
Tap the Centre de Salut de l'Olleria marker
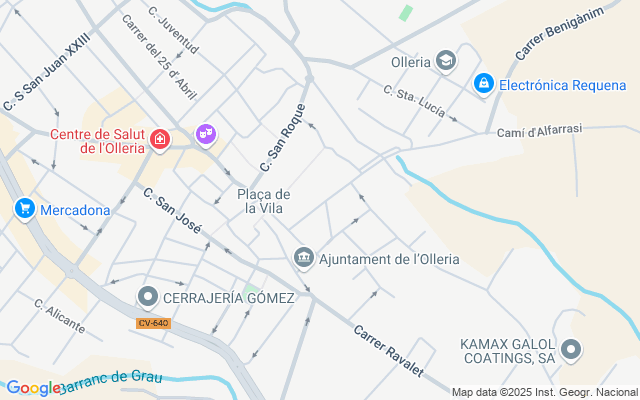[x=160, y=140]
